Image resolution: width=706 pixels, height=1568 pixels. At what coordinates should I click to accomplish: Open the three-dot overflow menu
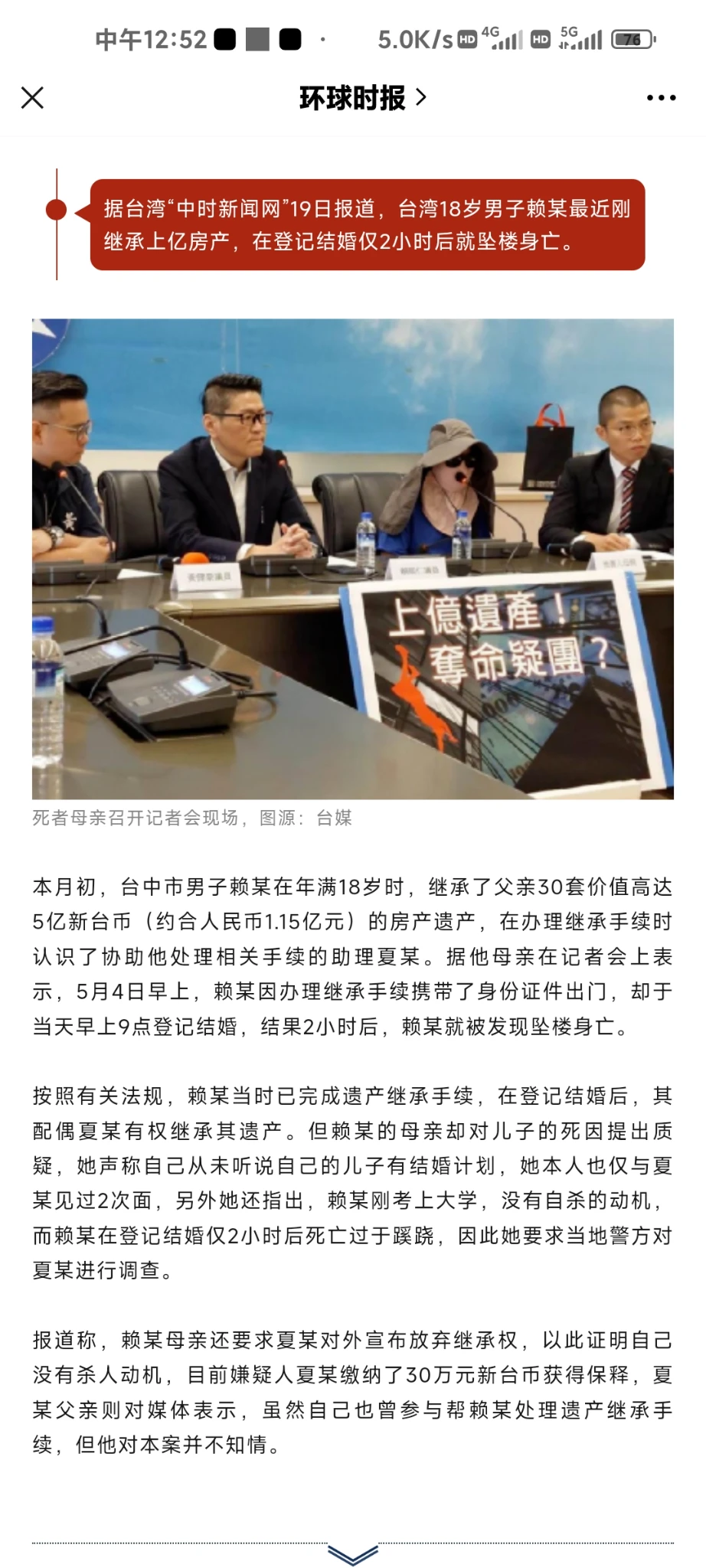pos(661,98)
